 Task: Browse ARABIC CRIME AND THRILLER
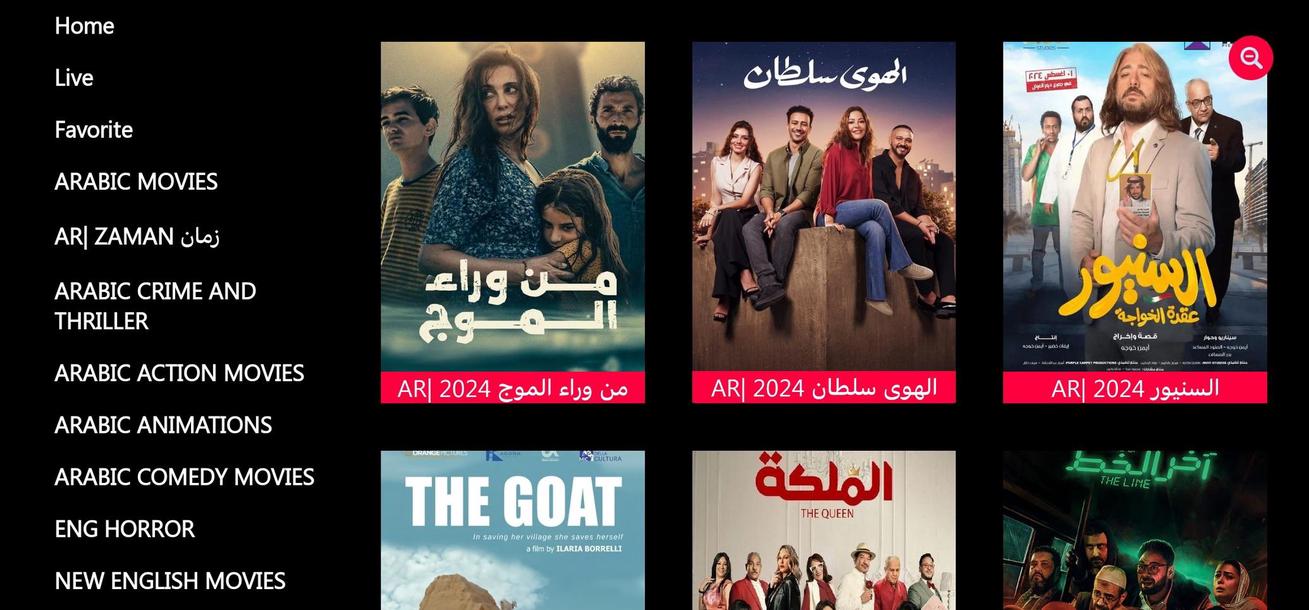point(155,306)
